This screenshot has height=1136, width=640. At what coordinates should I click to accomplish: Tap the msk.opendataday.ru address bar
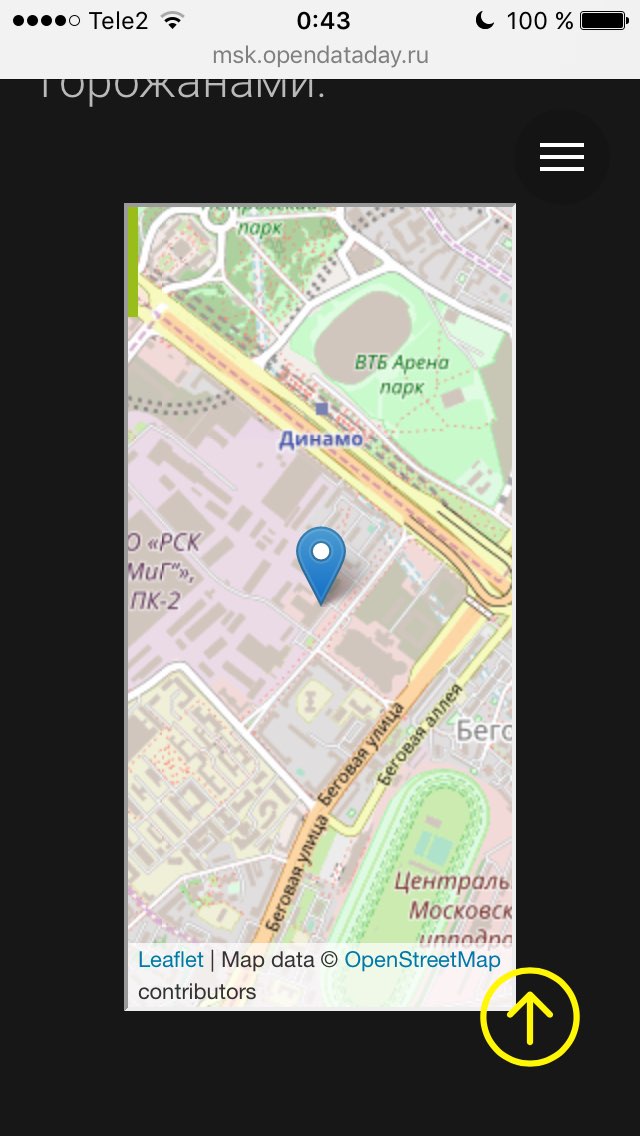[x=320, y=55]
